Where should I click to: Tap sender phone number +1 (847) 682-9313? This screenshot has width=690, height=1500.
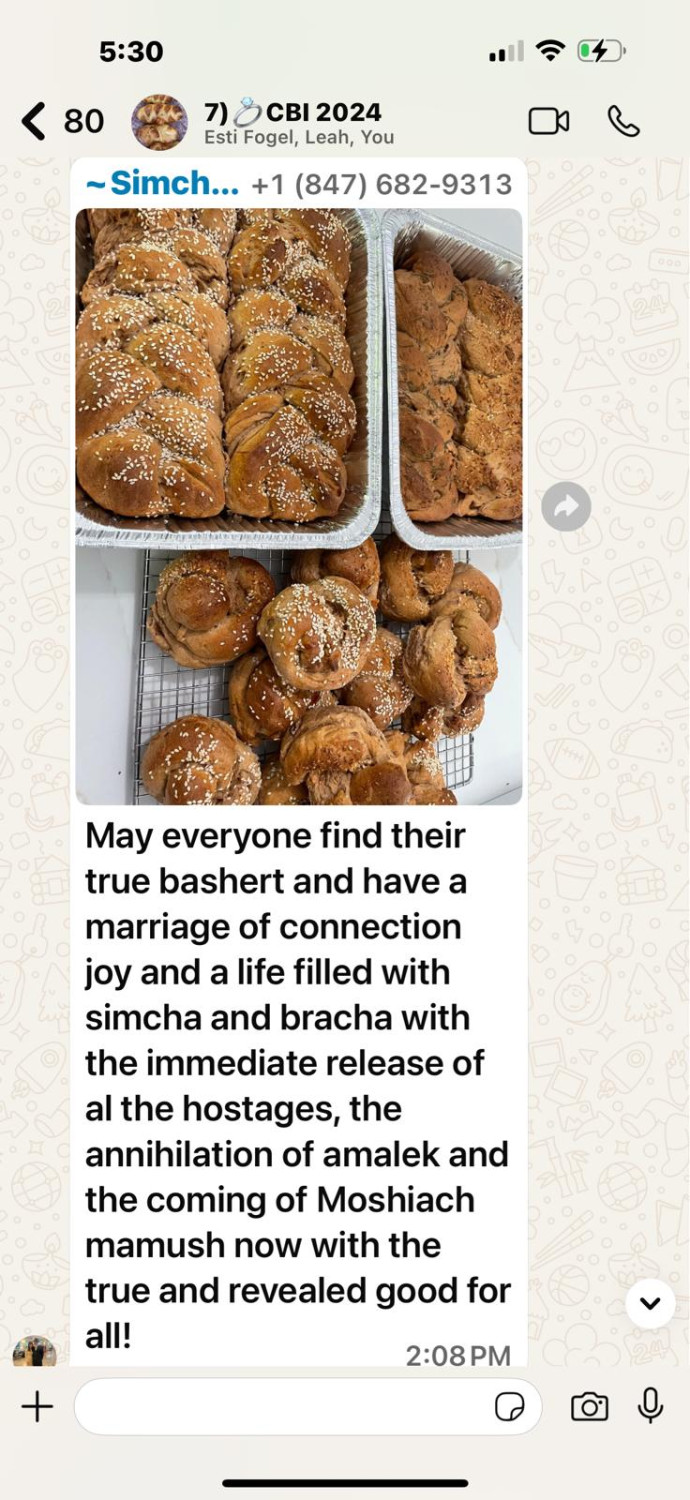[381, 184]
